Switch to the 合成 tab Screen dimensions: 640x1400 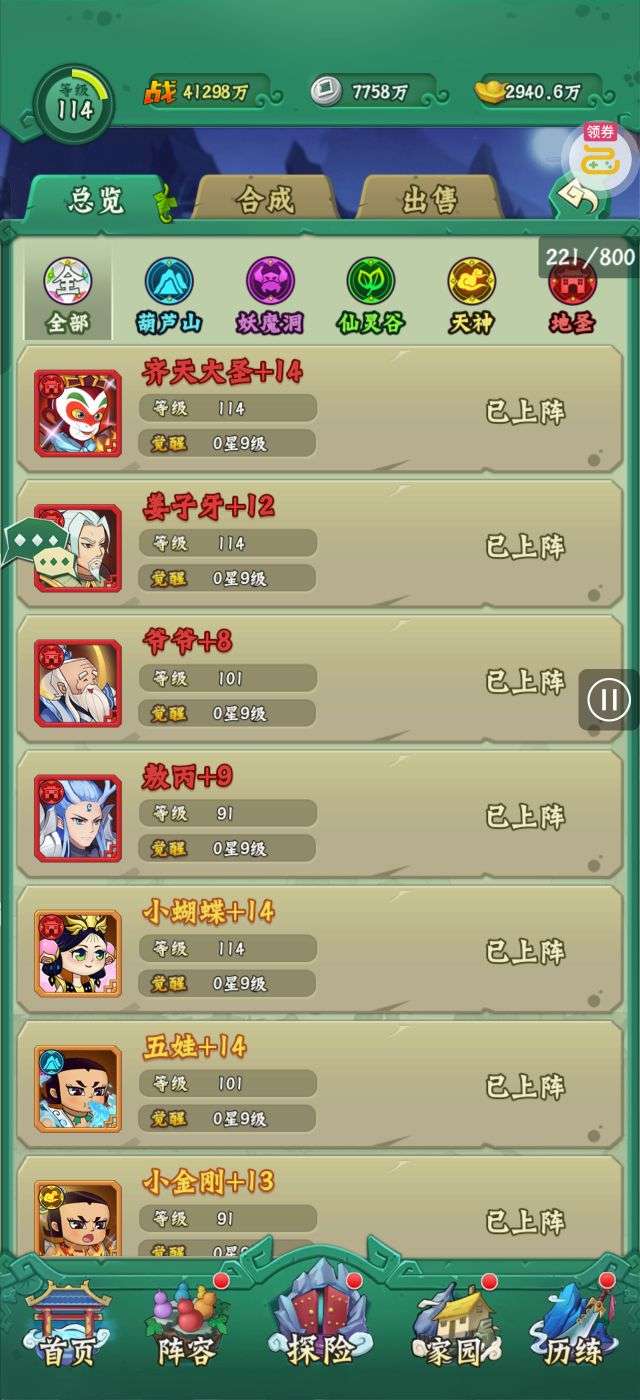pos(265,198)
